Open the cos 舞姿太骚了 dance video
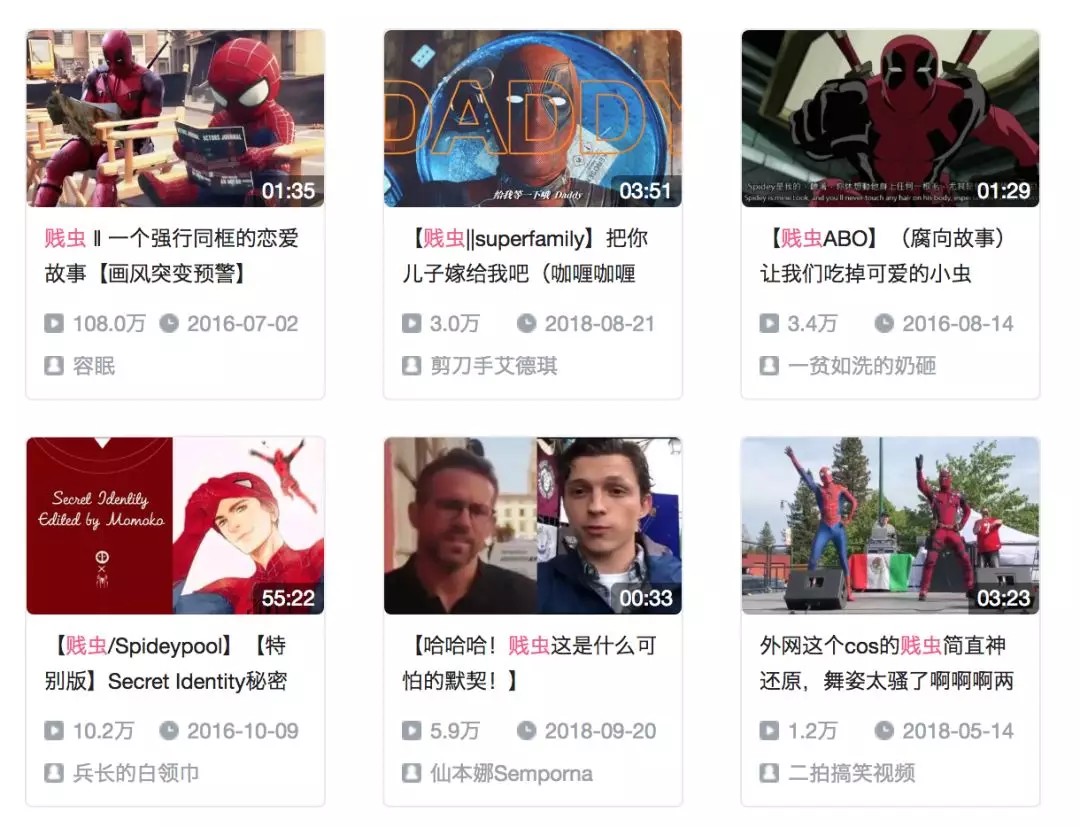The image size is (1080, 827). (890, 526)
